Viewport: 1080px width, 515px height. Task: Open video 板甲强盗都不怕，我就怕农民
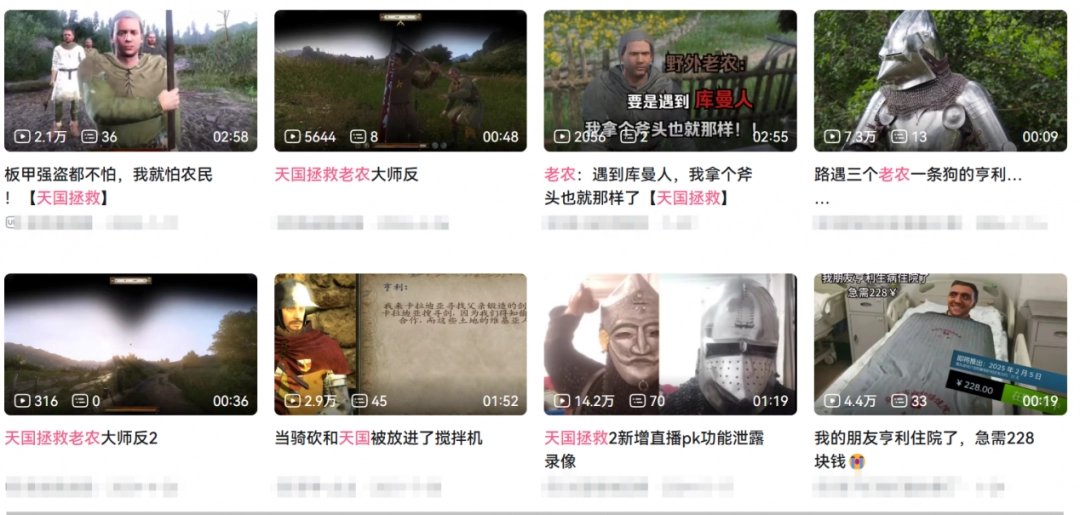click(130, 80)
